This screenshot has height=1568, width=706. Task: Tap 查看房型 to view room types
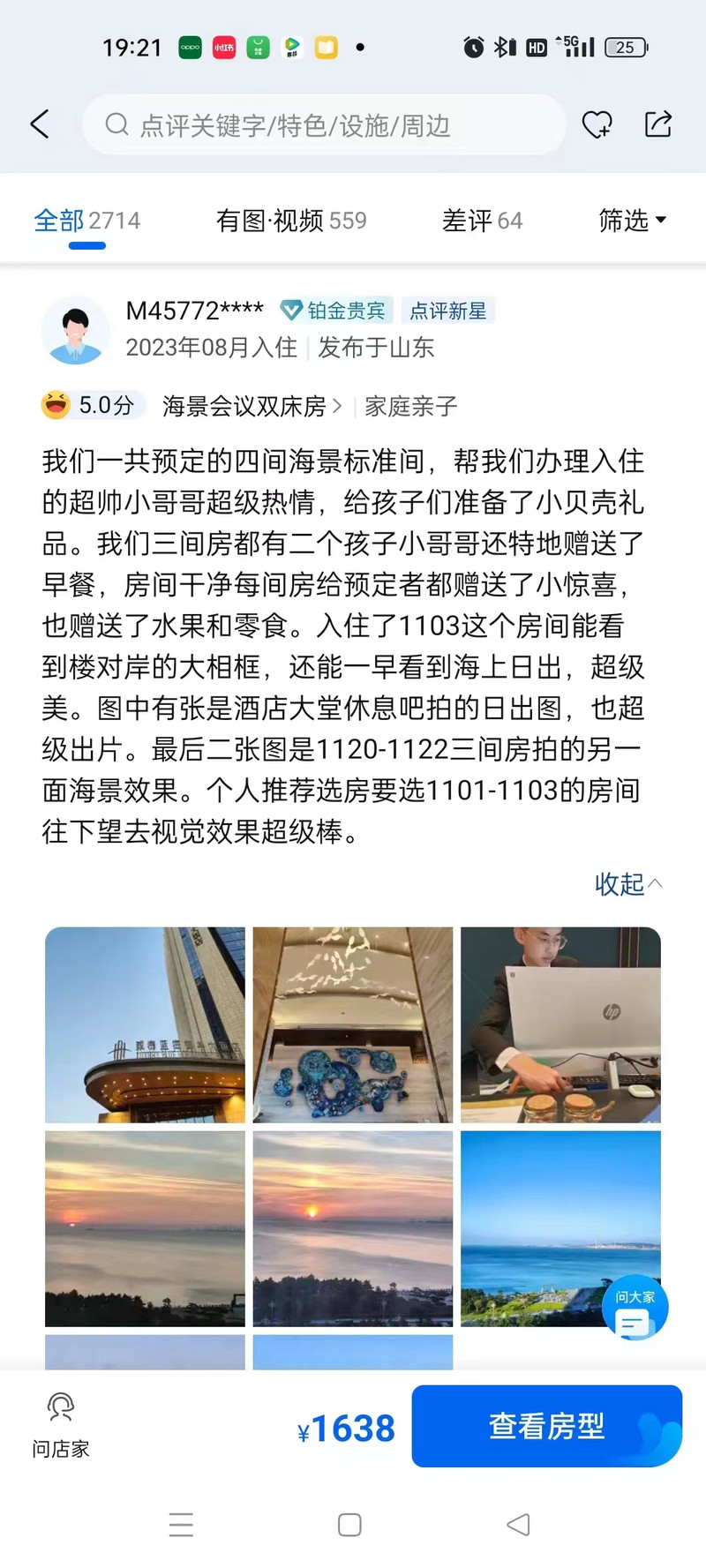click(546, 1426)
